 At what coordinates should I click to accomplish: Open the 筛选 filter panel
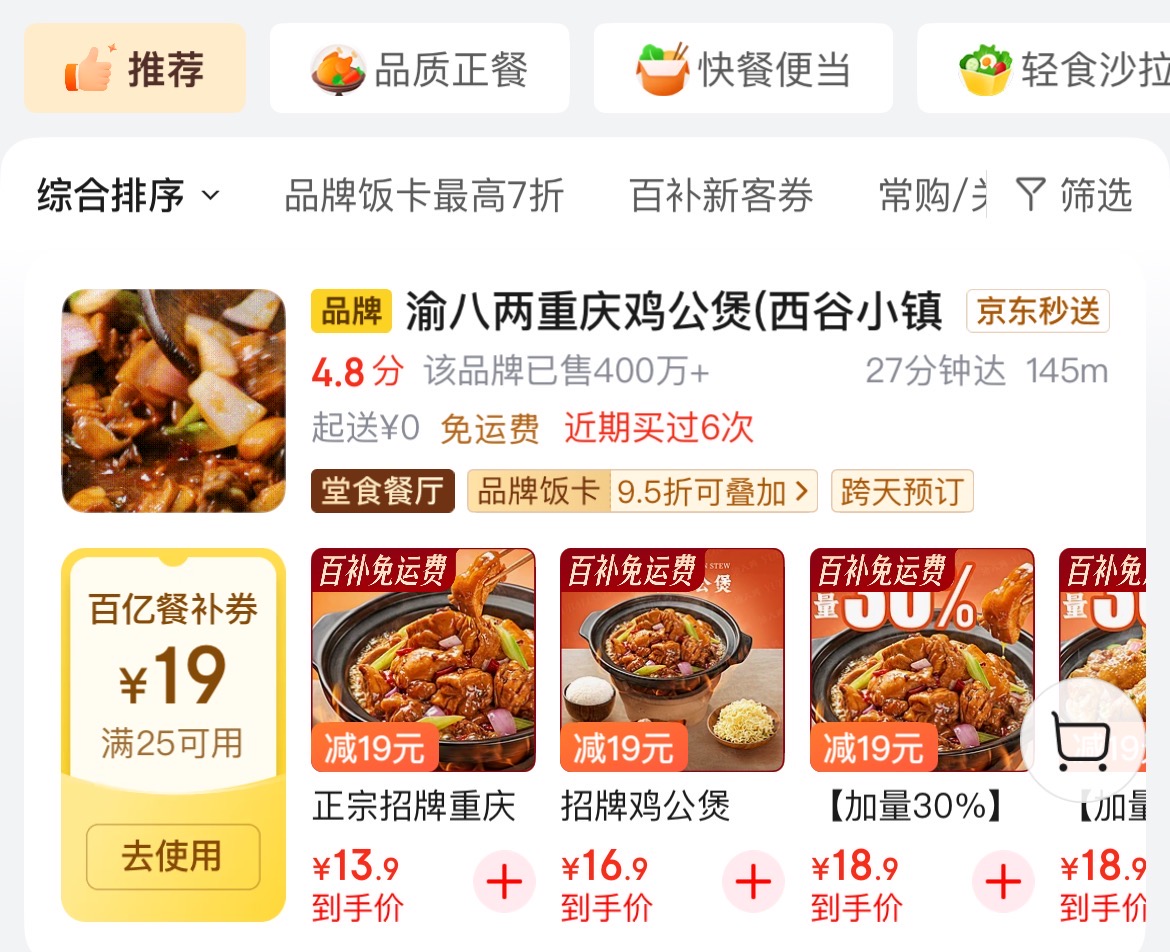click(x=1074, y=195)
